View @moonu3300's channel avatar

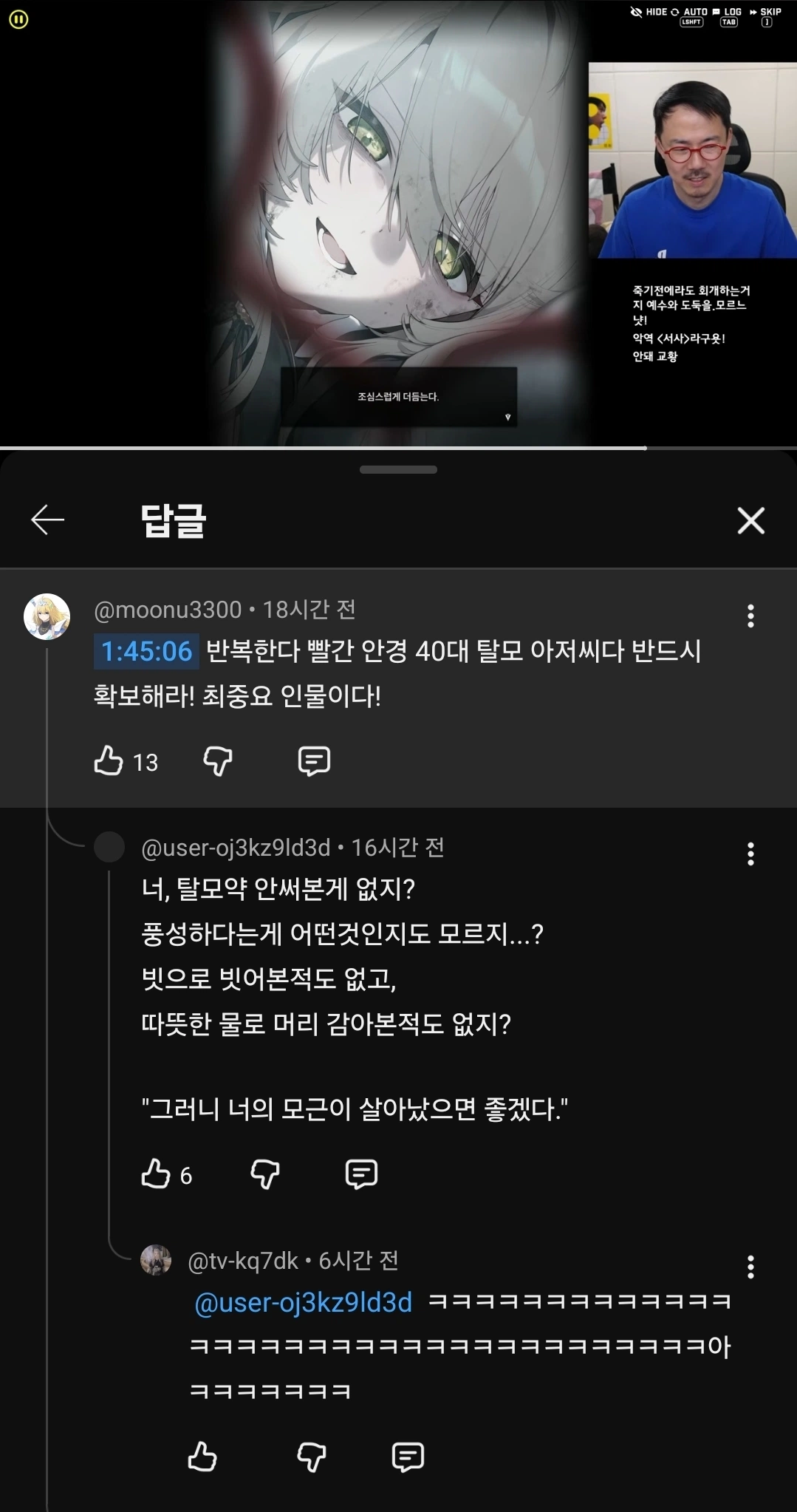coord(47,616)
